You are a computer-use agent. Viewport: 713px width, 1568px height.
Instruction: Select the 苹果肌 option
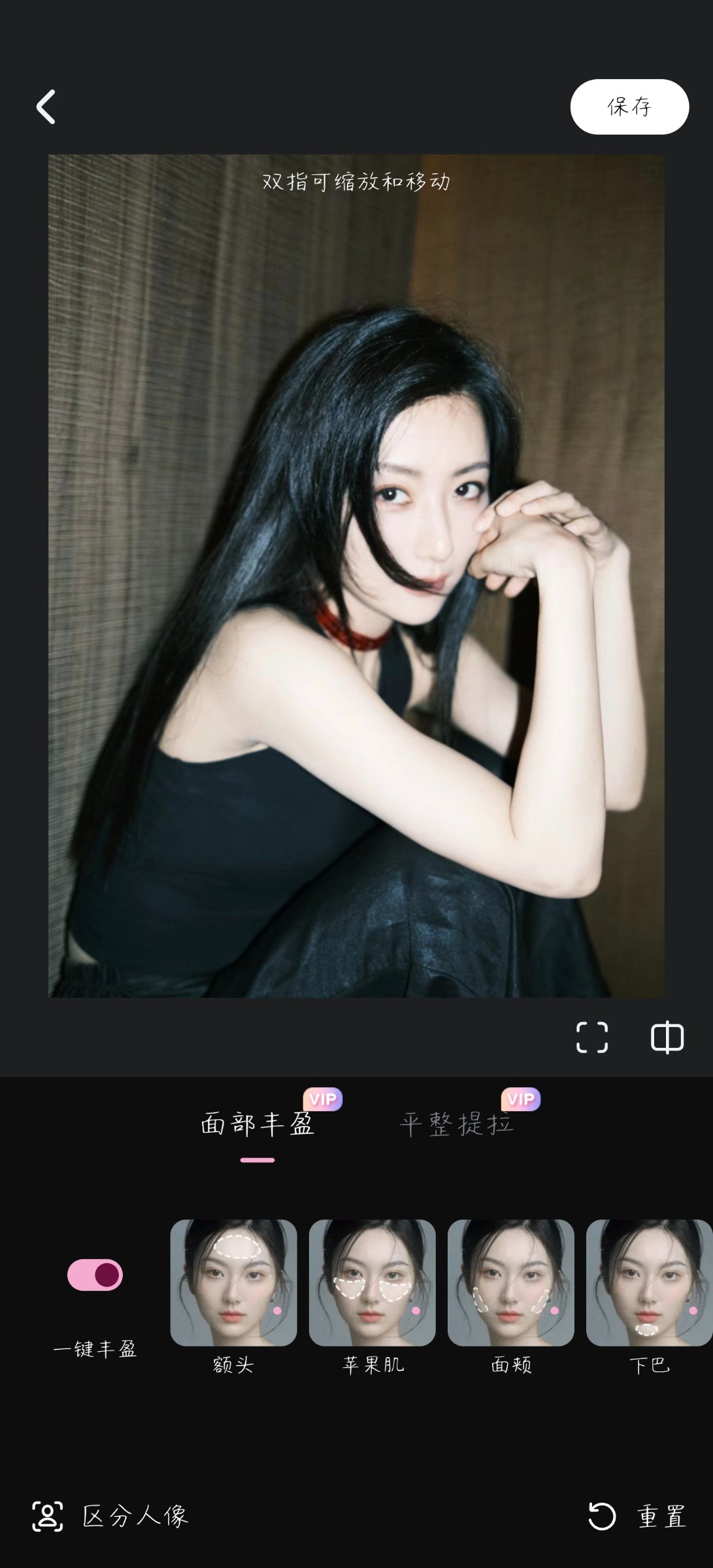point(372,1282)
